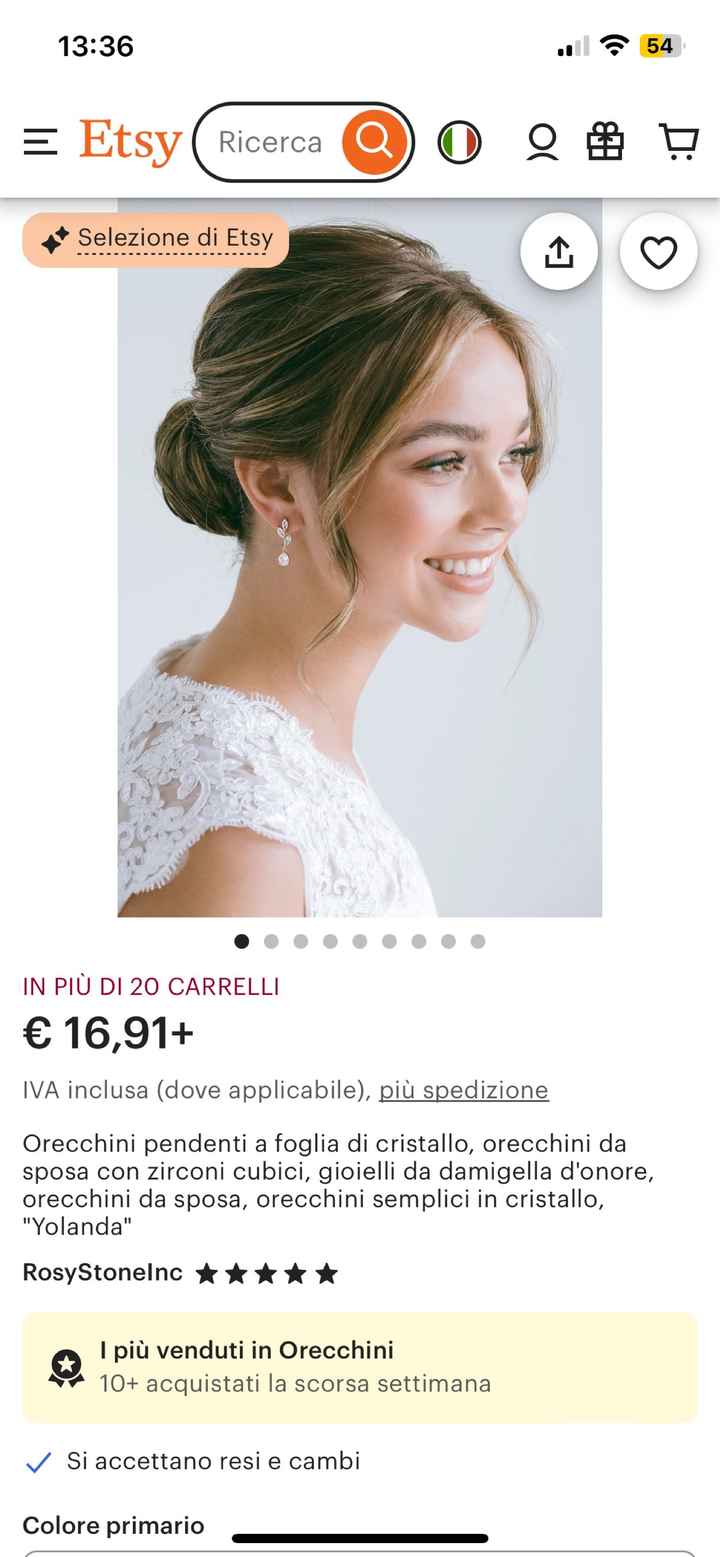The width and height of the screenshot is (720, 1557).
Task: Share this earrings listing
Action: (558, 252)
